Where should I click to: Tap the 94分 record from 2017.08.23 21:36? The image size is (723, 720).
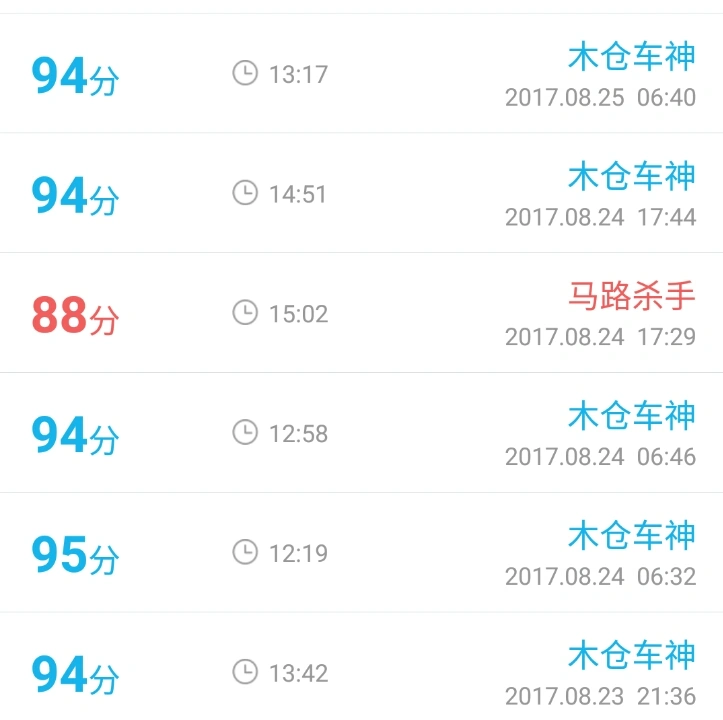point(361,672)
